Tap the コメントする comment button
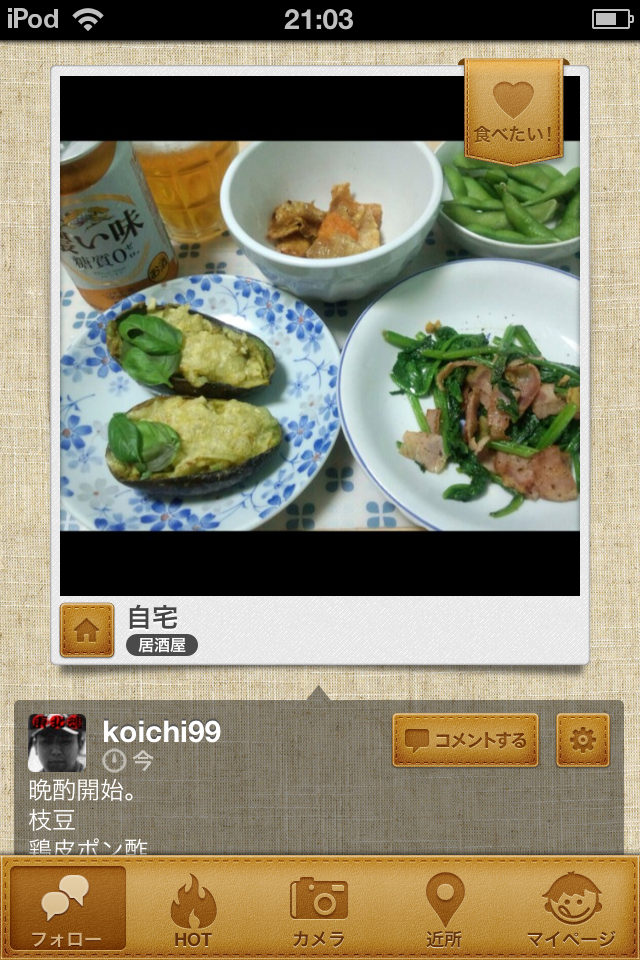 pyautogui.click(x=465, y=740)
